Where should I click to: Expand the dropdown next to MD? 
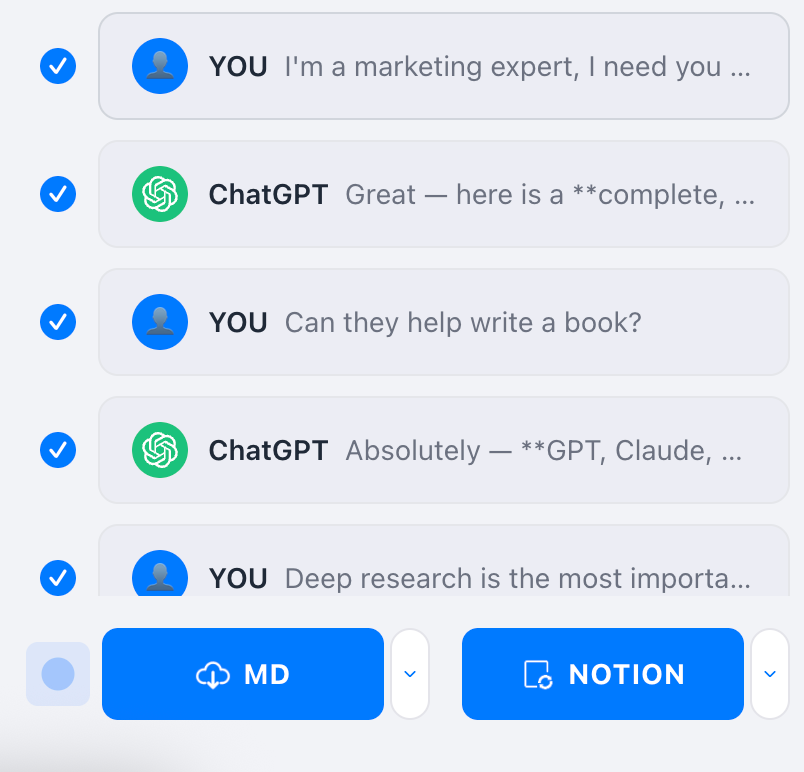(x=410, y=674)
